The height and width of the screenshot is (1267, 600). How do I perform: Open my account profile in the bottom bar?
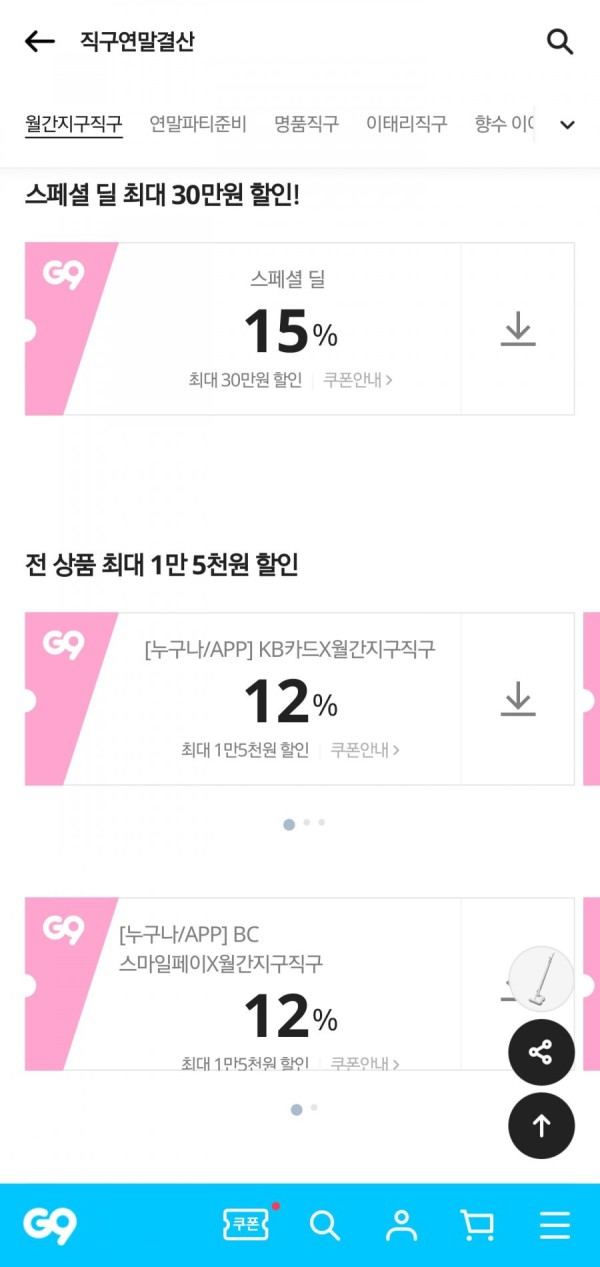[401, 1225]
